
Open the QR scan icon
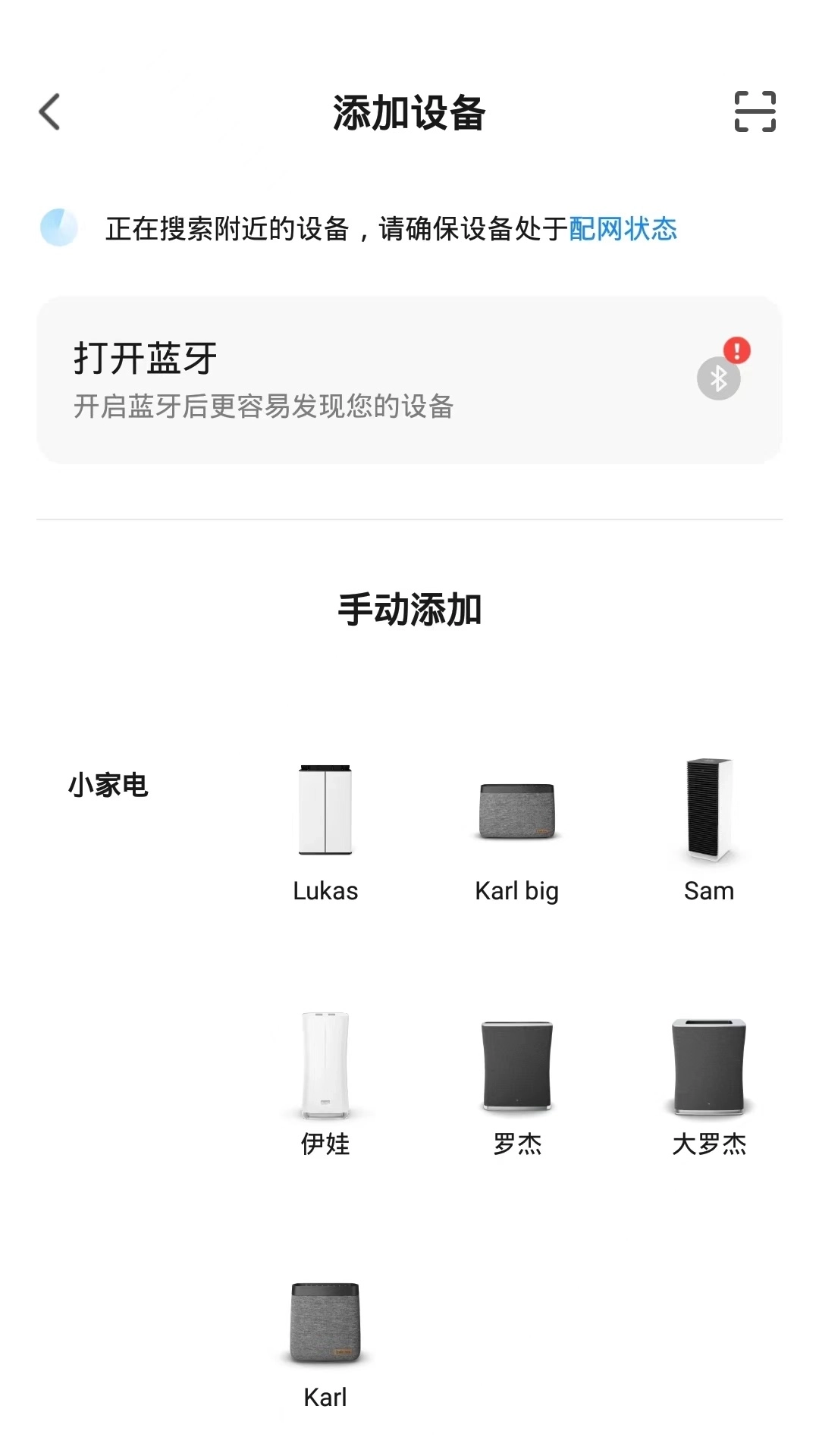[x=755, y=111]
